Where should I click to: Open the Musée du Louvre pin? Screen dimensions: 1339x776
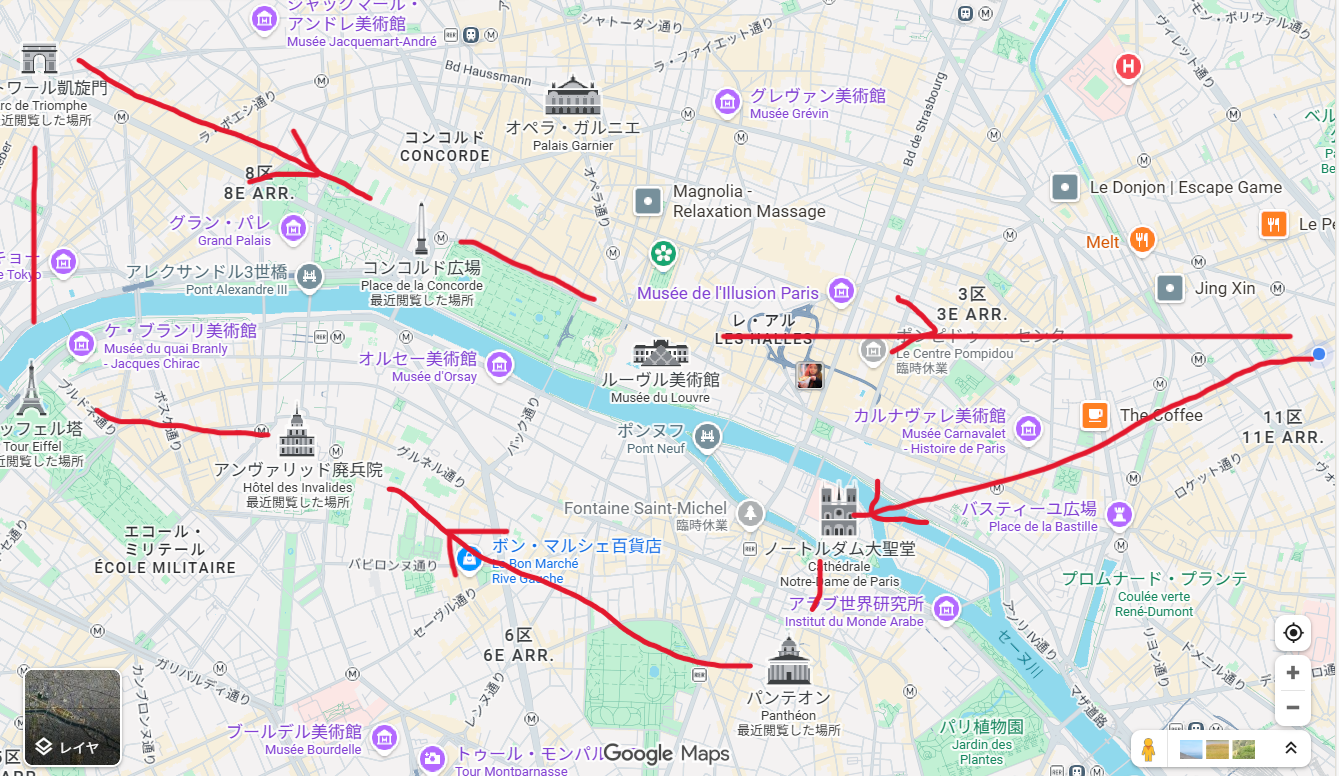click(661, 354)
